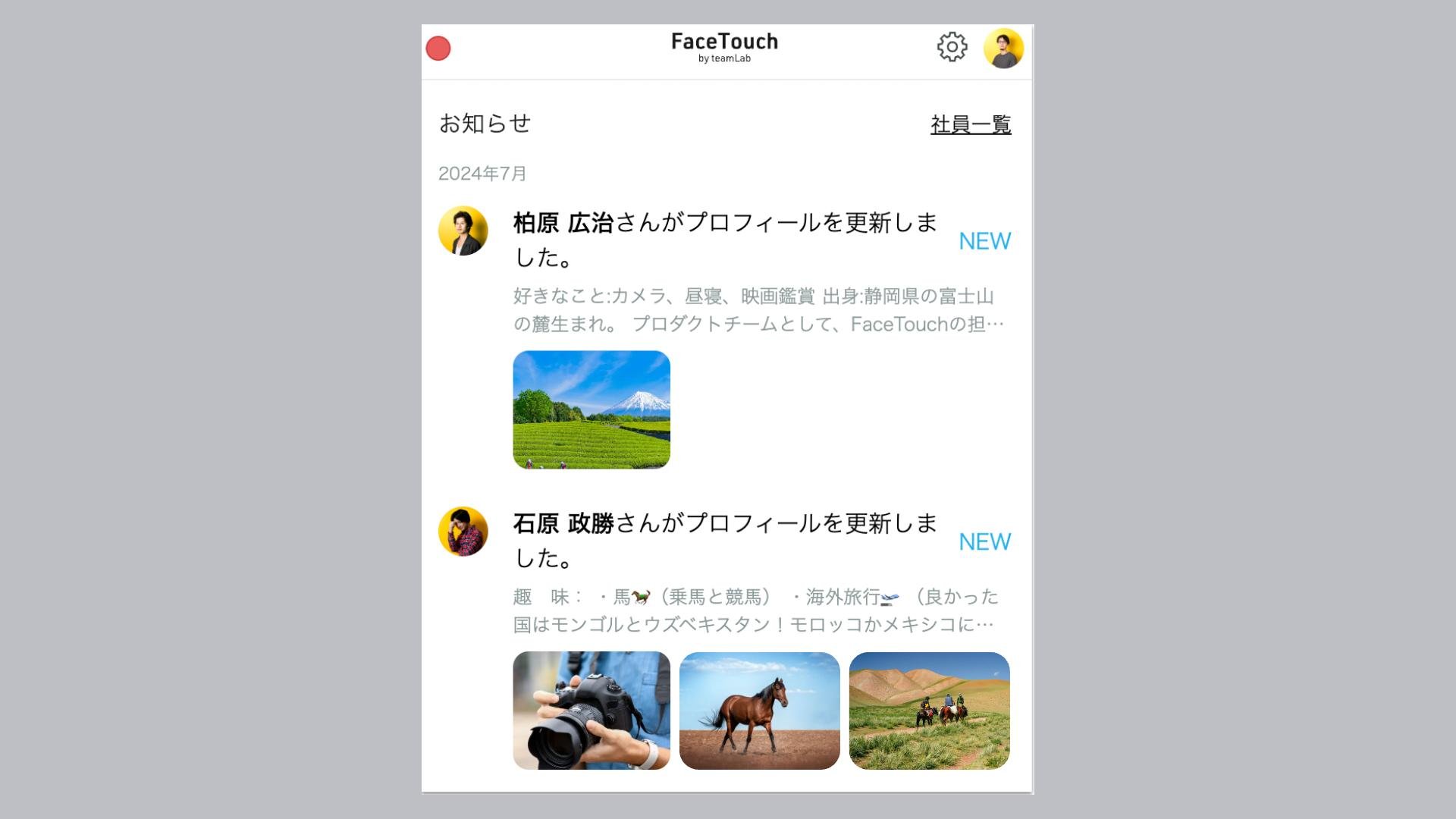
Task: View 石原 政勝's horseback riders landscape photo
Action: (x=929, y=711)
